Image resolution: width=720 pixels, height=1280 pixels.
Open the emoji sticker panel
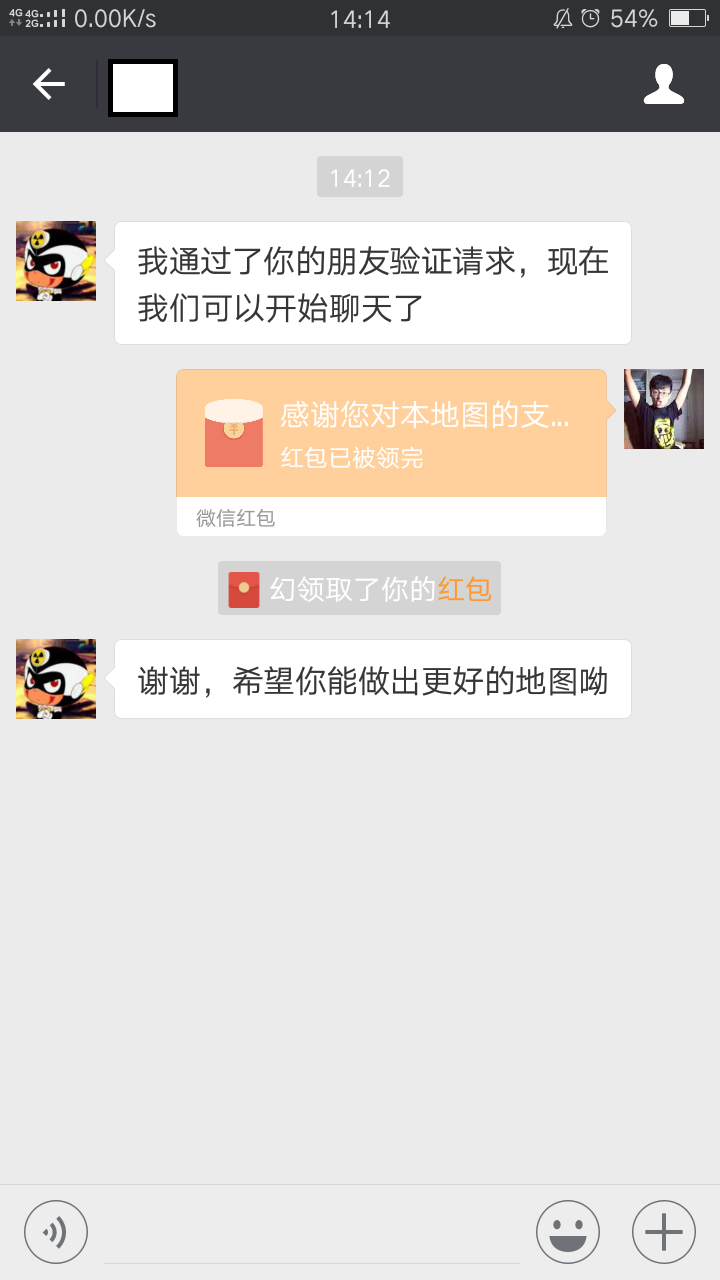pyautogui.click(x=567, y=1232)
